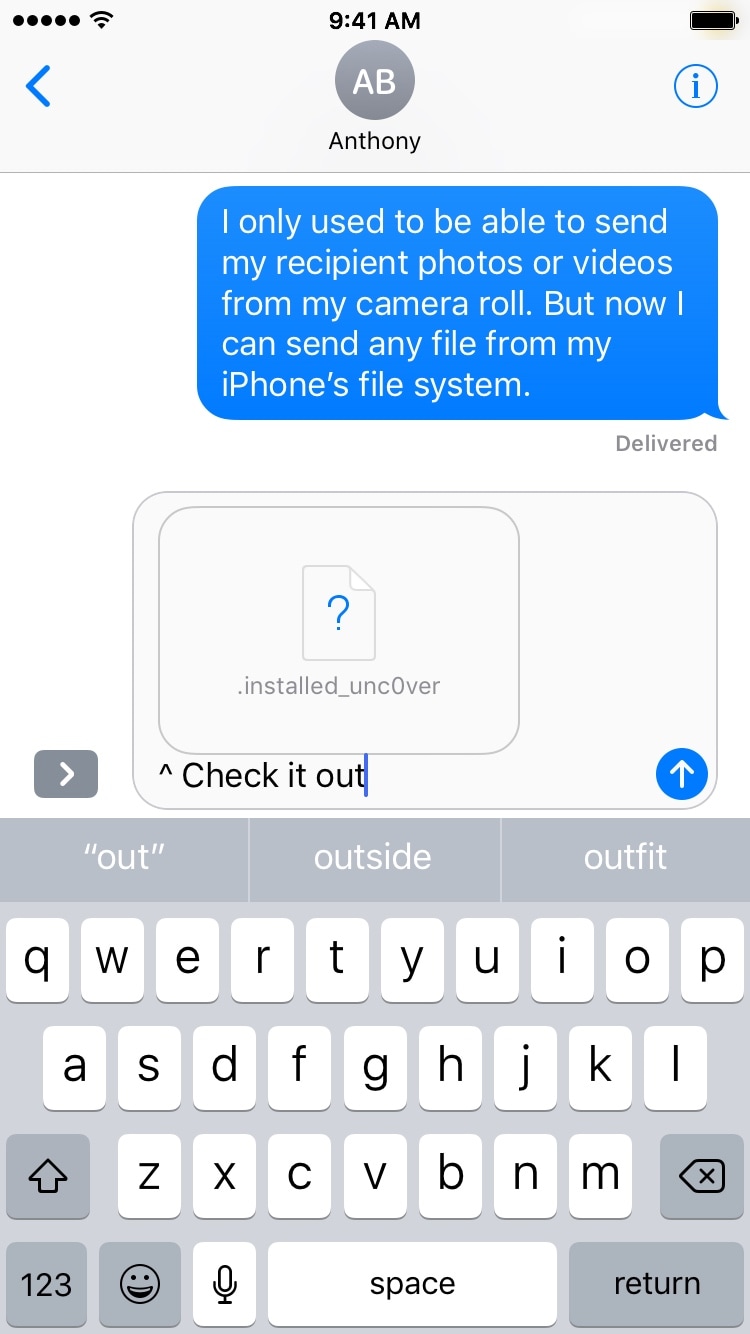This screenshot has width=750, height=1334.
Task: Choose the "outside" word suggestion
Action: (x=373, y=857)
